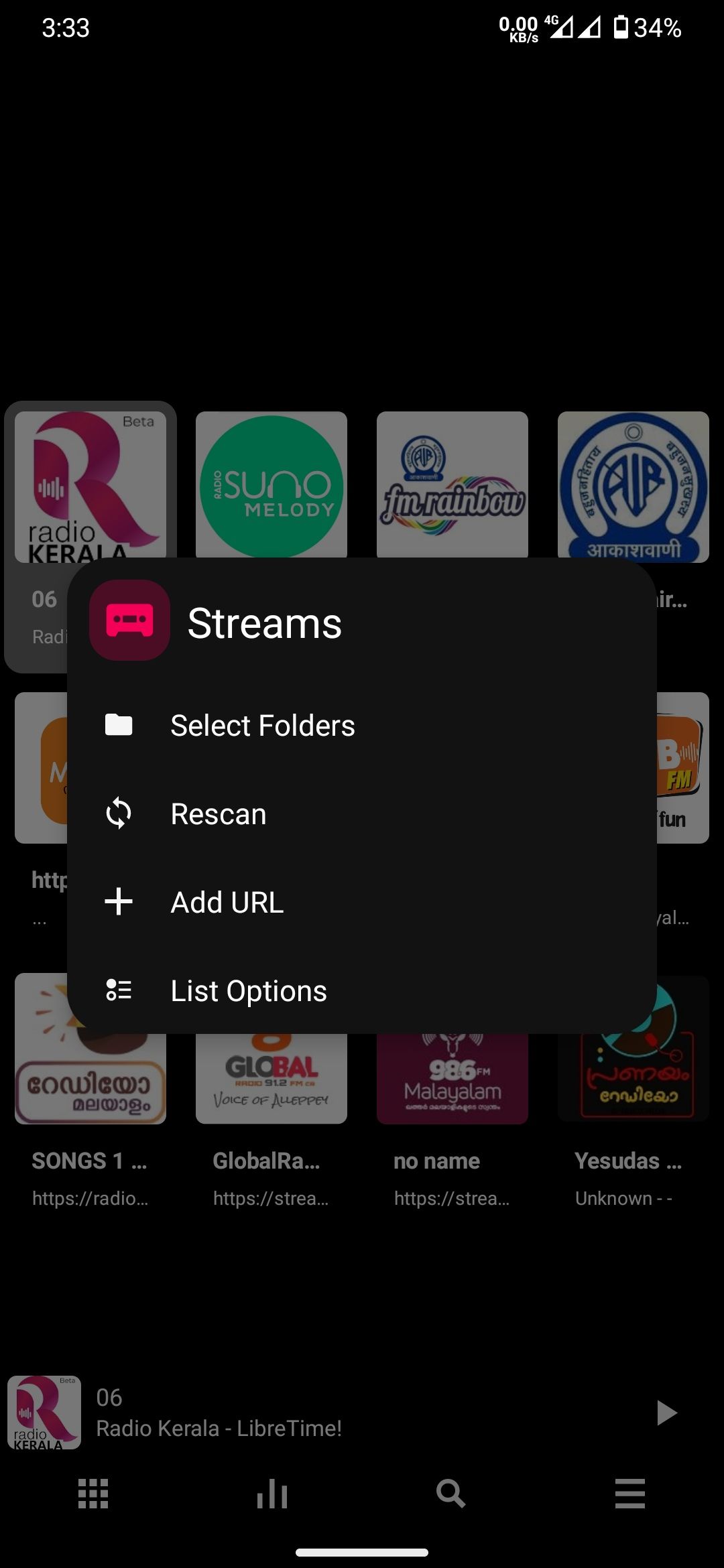Tap Rescan in the Streams menu
This screenshot has height=1568, width=724.
(218, 814)
